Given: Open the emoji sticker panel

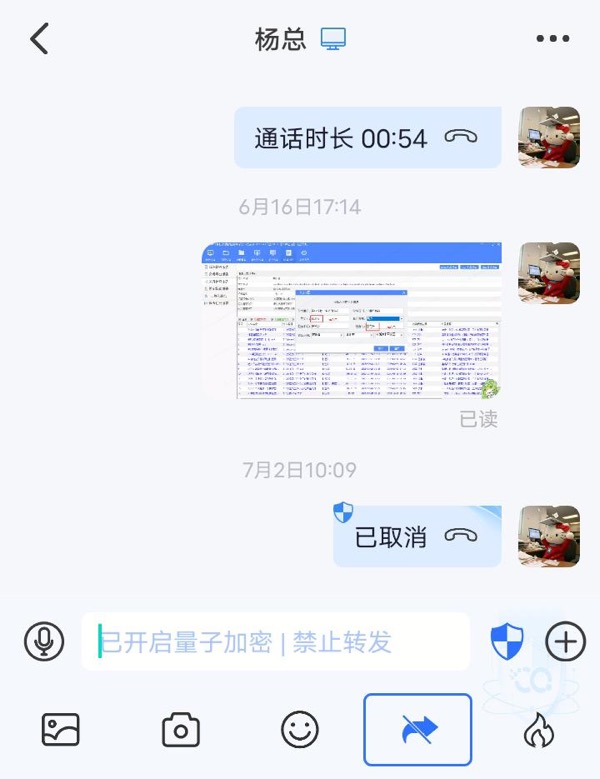Looking at the screenshot, I should tap(299, 731).
